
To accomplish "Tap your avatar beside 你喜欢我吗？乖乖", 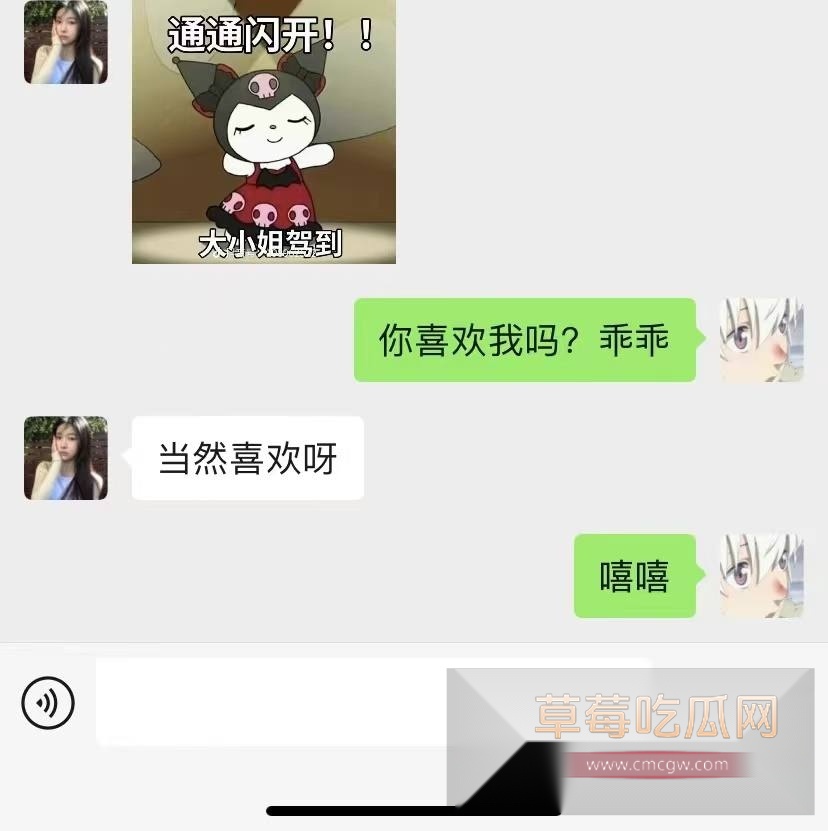I will (x=762, y=340).
